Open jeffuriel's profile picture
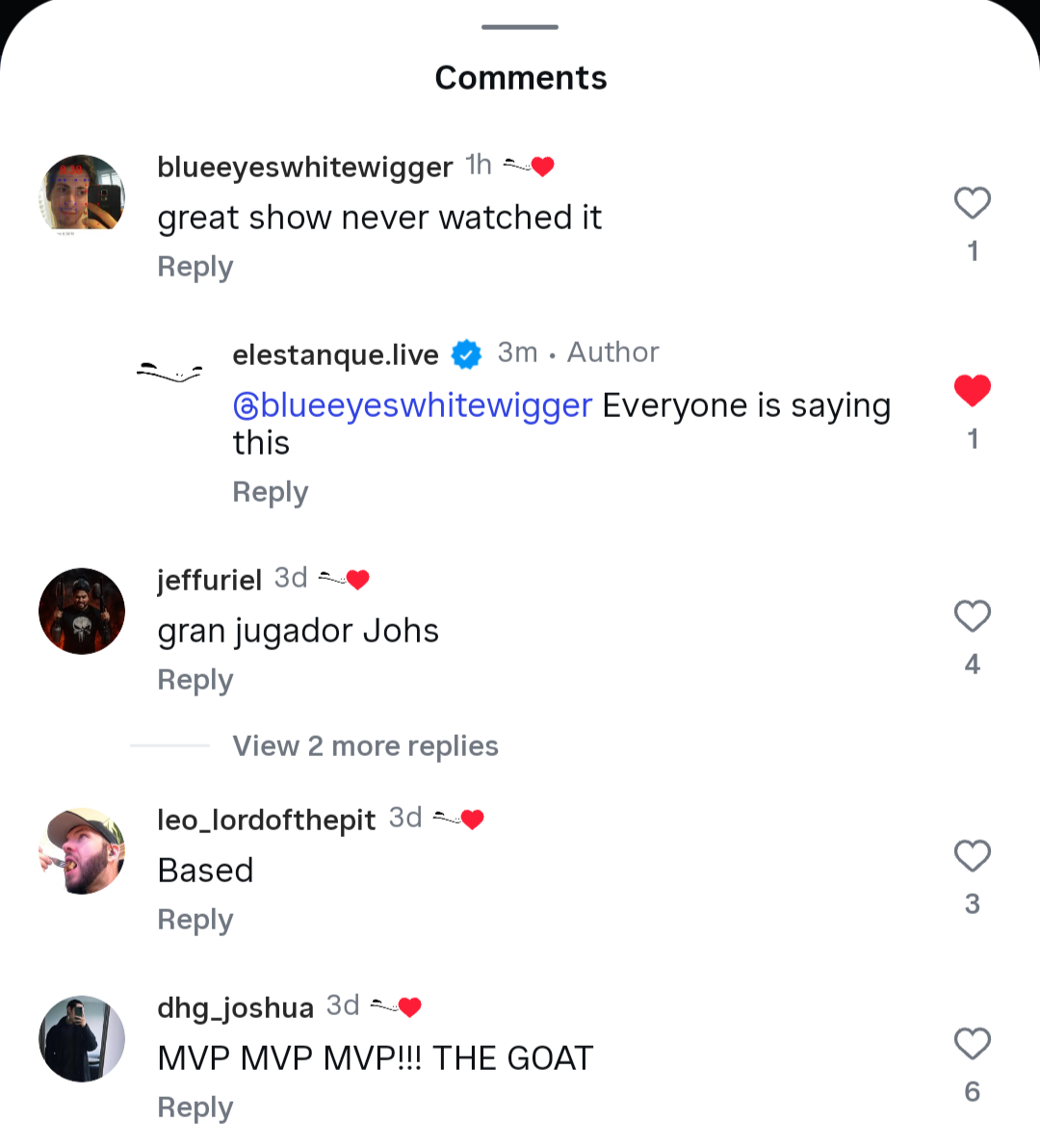1040x1148 pixels. (82, 611)
